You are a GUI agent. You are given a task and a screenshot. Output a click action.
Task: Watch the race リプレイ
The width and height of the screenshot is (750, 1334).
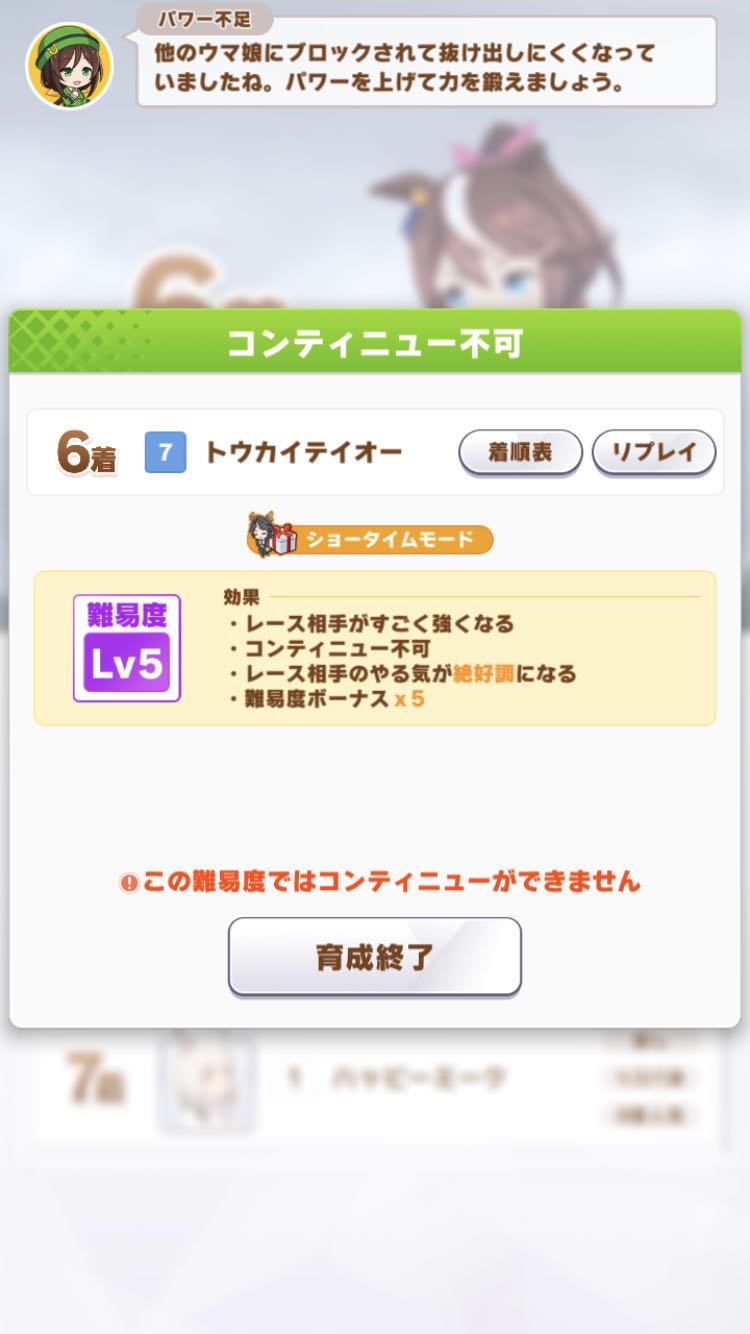pos(654,452)
